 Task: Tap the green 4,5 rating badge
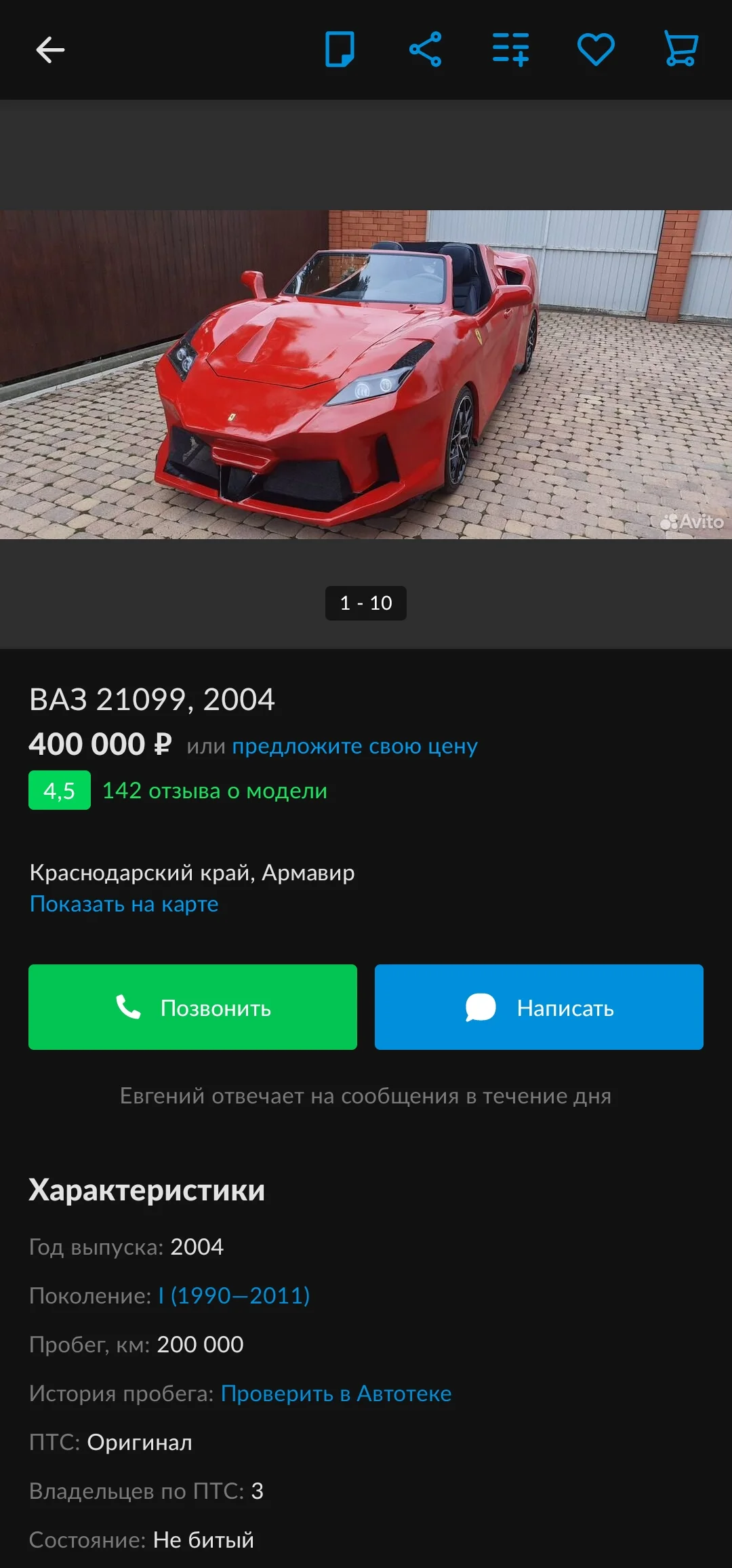point(59,791)
